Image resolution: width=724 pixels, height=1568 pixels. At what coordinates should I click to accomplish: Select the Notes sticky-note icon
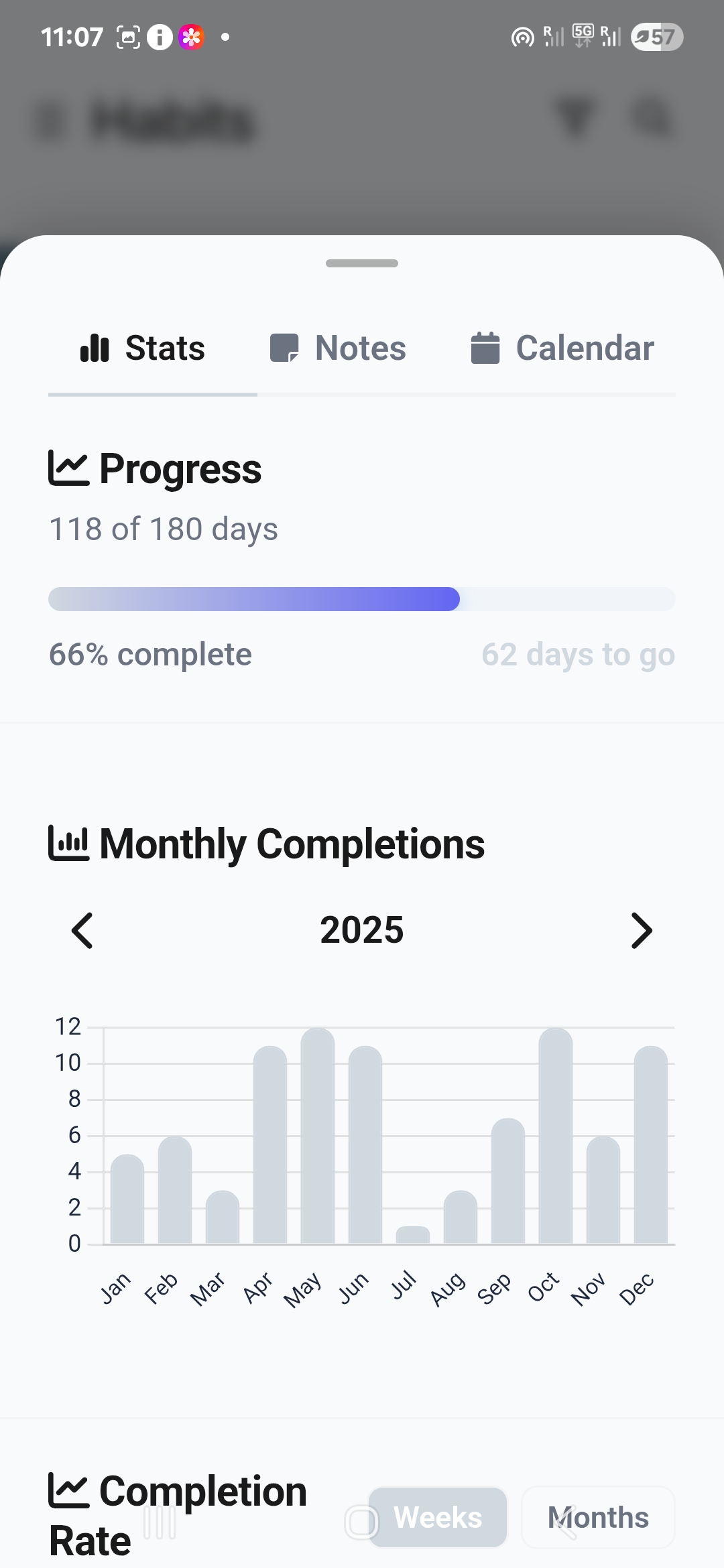pyautogui.click(x=284, y=348)
